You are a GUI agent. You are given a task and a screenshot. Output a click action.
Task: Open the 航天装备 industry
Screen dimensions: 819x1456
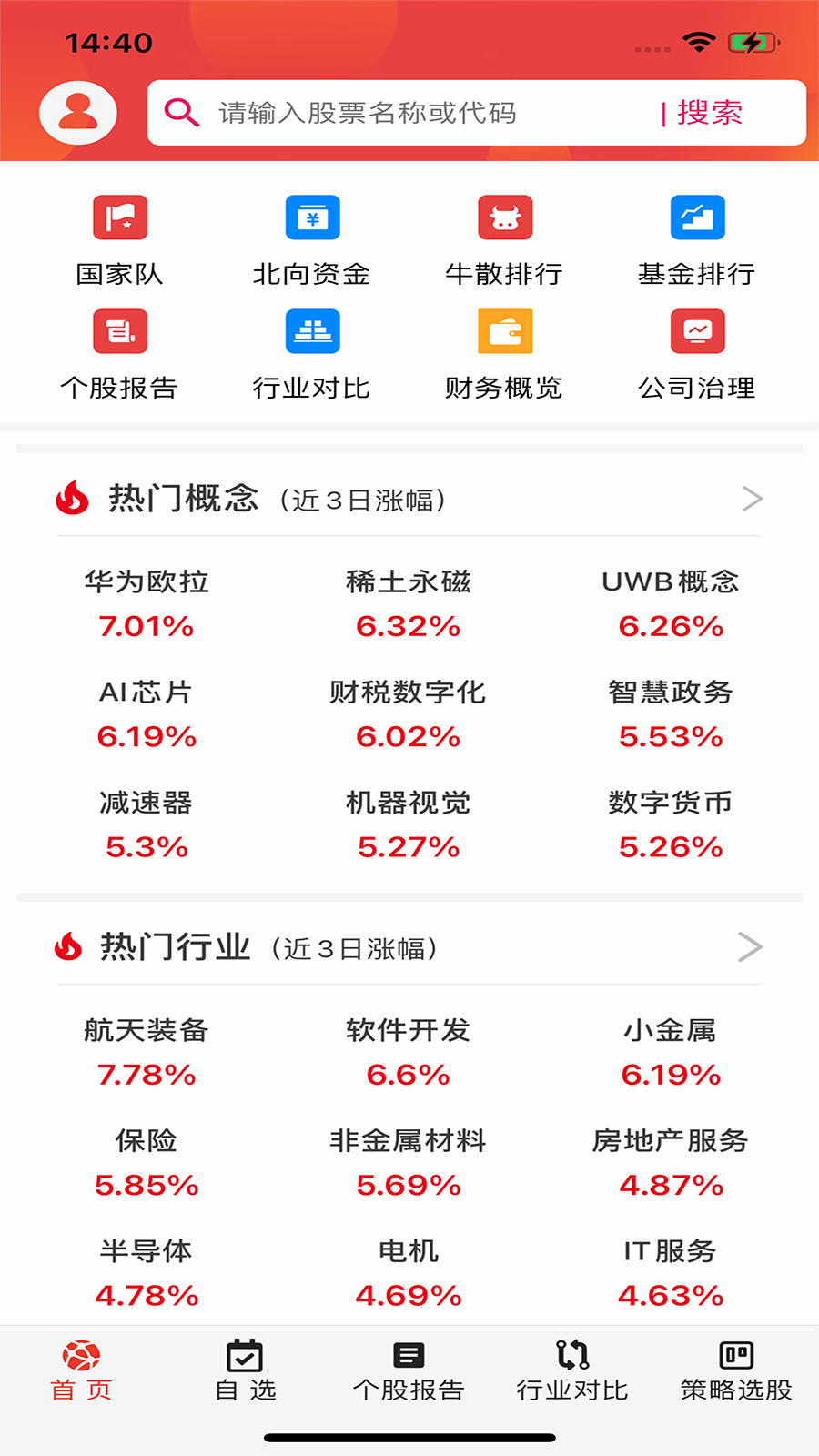[147, 1052]
